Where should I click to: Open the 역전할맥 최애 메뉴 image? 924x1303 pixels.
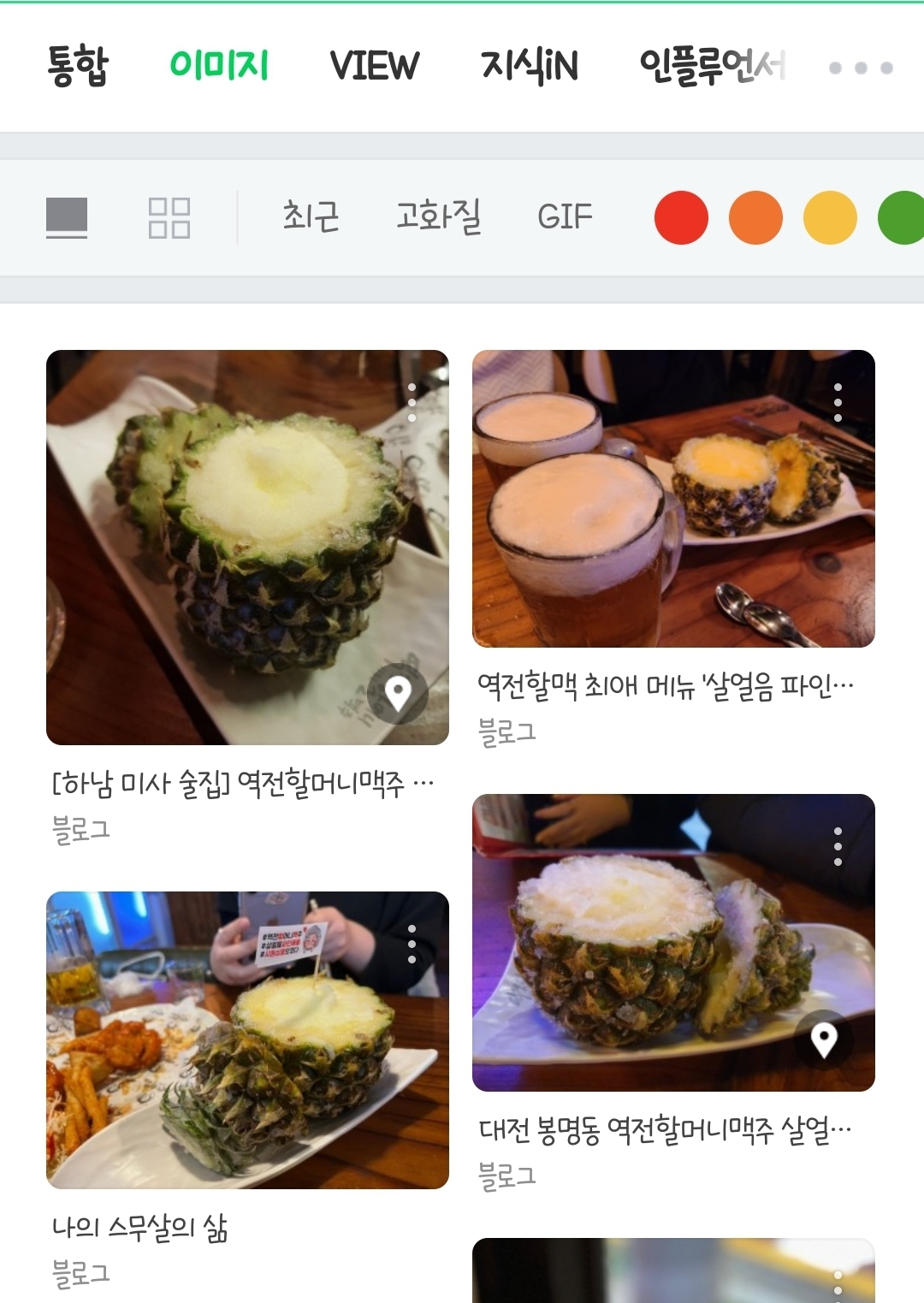(673, 498)
